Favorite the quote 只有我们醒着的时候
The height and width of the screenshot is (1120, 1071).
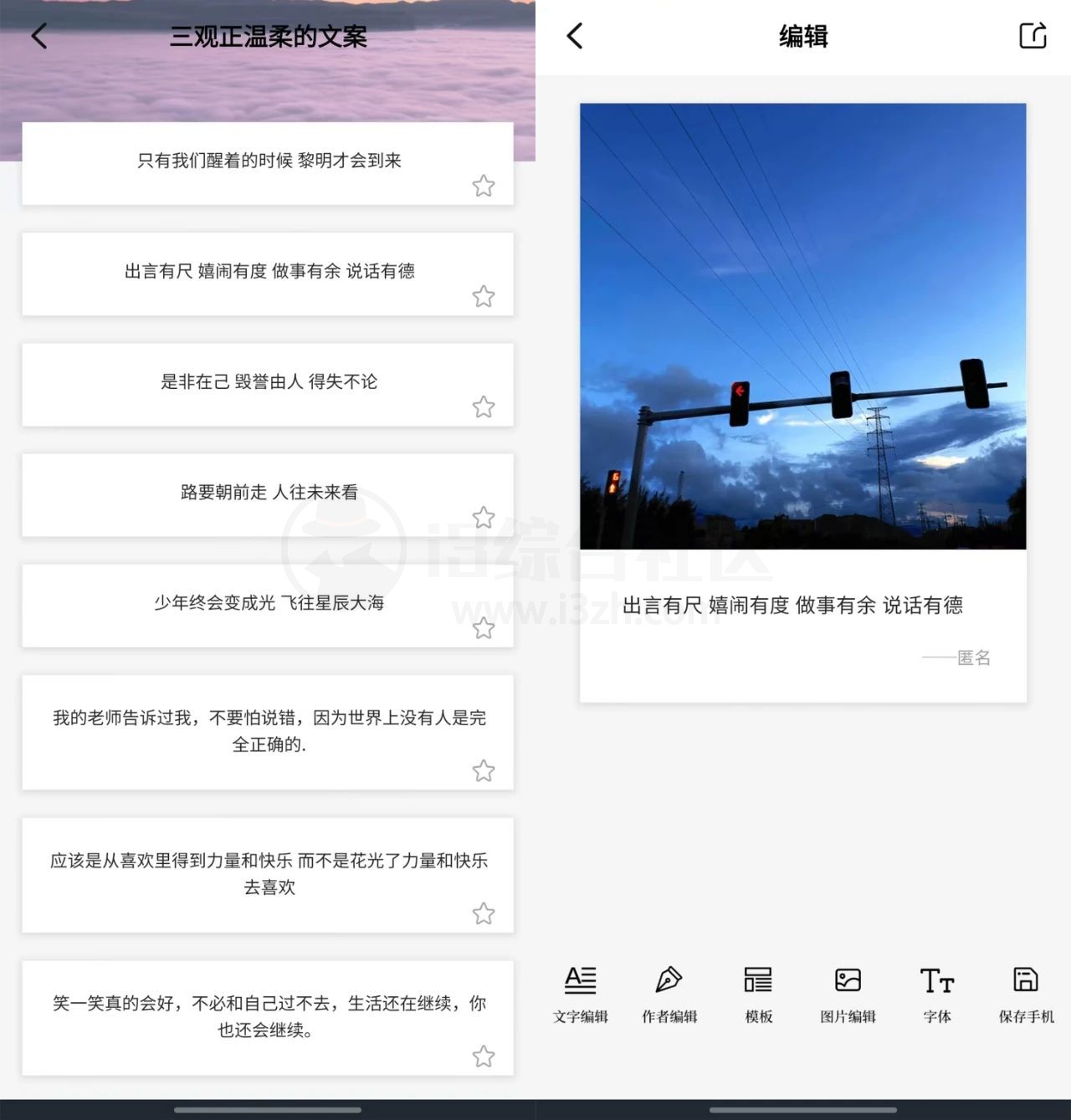[484, 186]
